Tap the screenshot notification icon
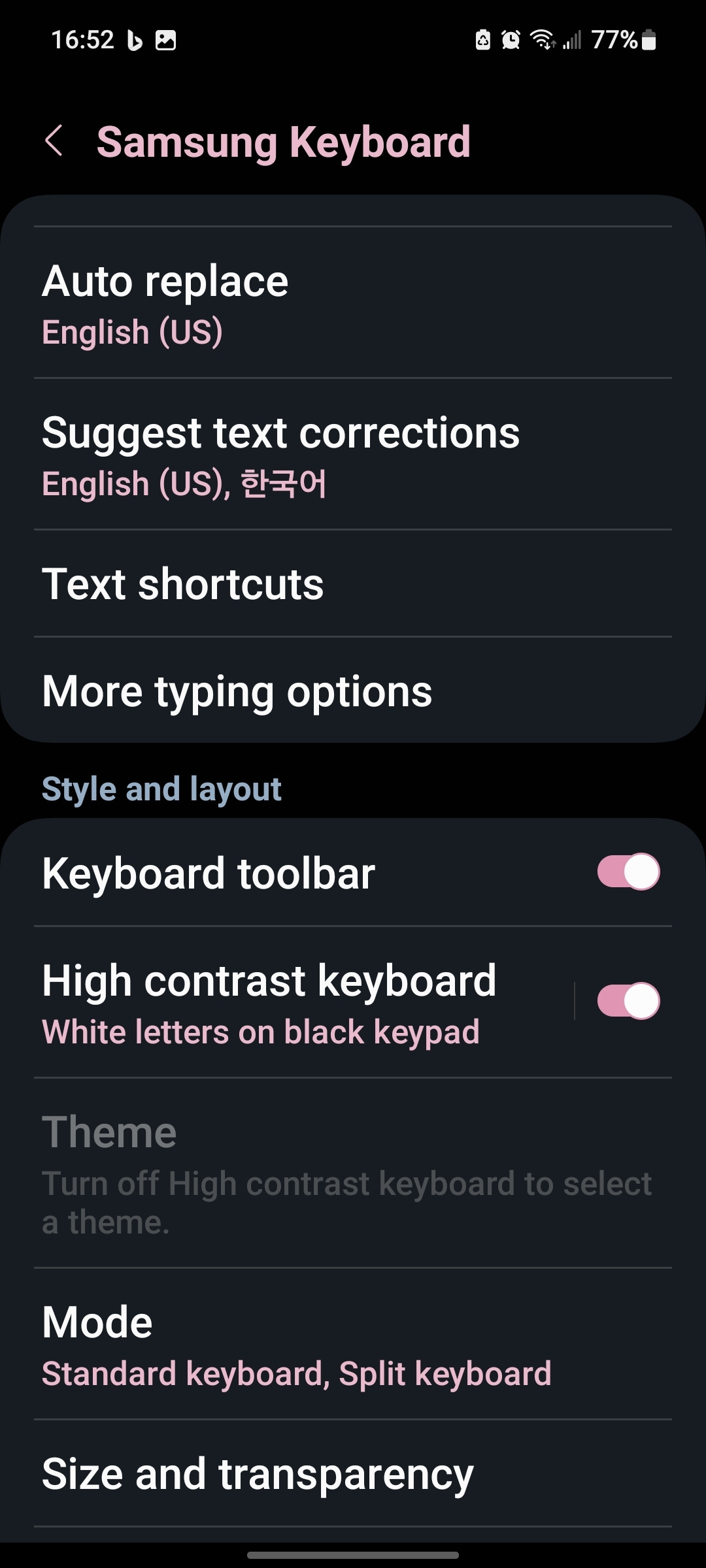Image resolution: width=706 pixels, height=1568 pixels. point(165,39)
